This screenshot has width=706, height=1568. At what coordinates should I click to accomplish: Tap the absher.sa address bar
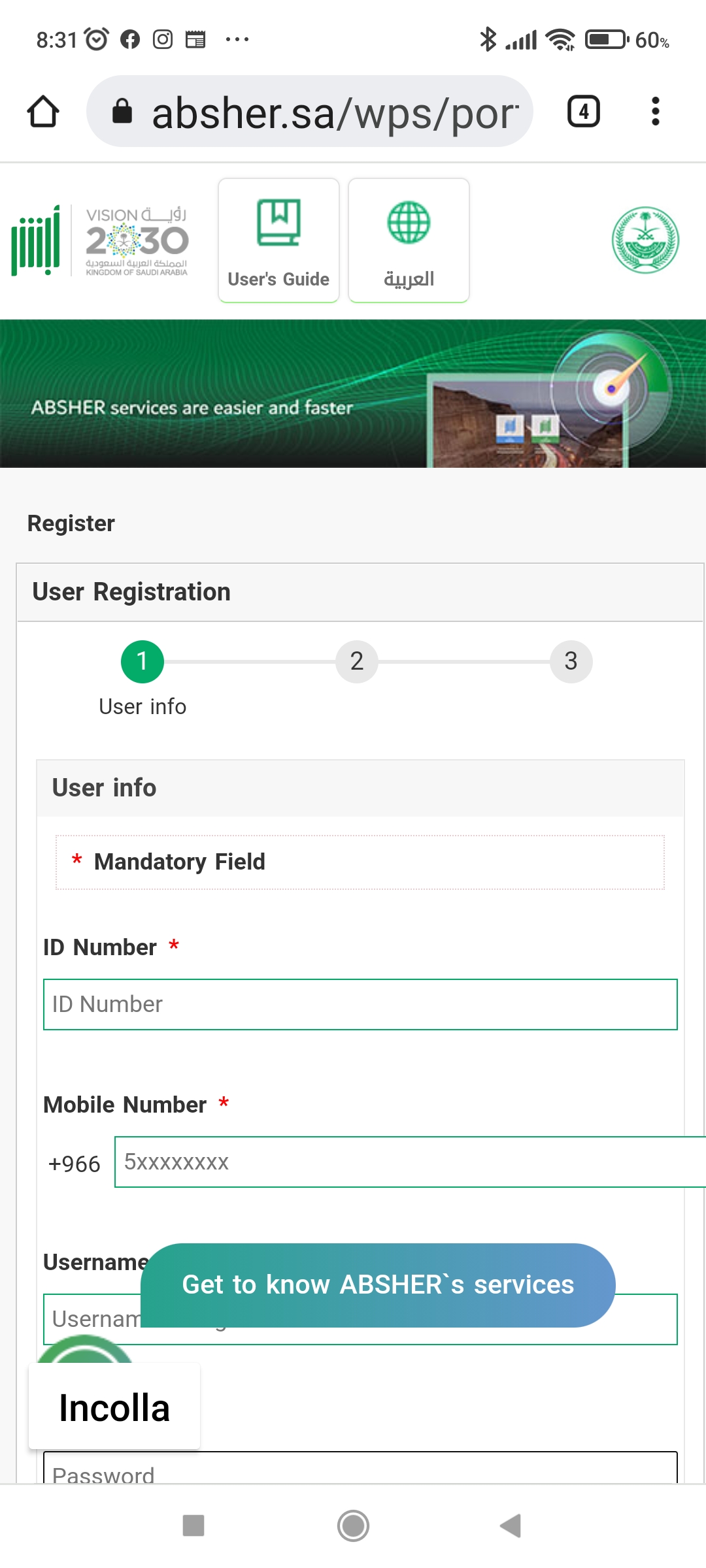(310, 112)
